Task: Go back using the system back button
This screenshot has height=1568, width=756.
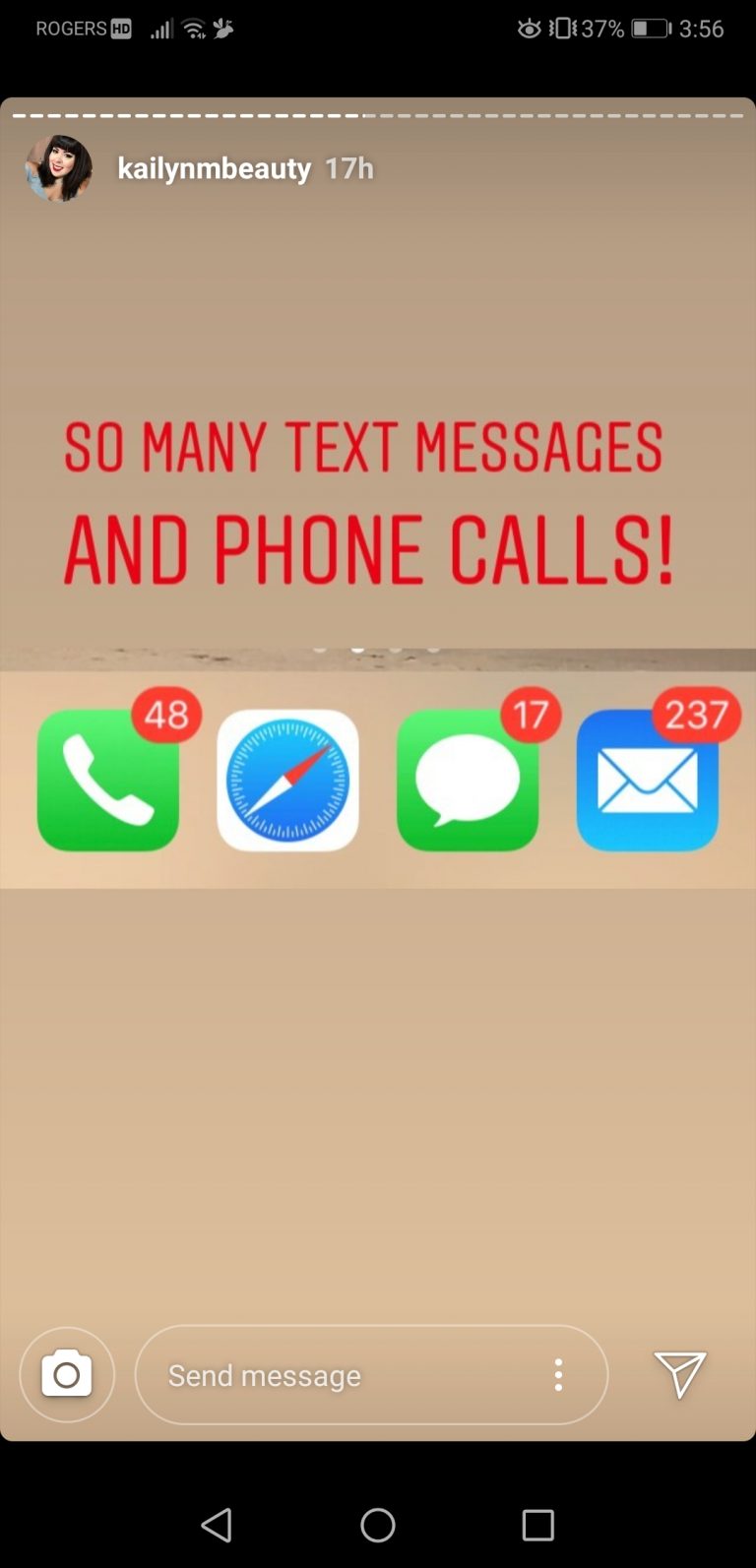Action: pos(217,1525)
